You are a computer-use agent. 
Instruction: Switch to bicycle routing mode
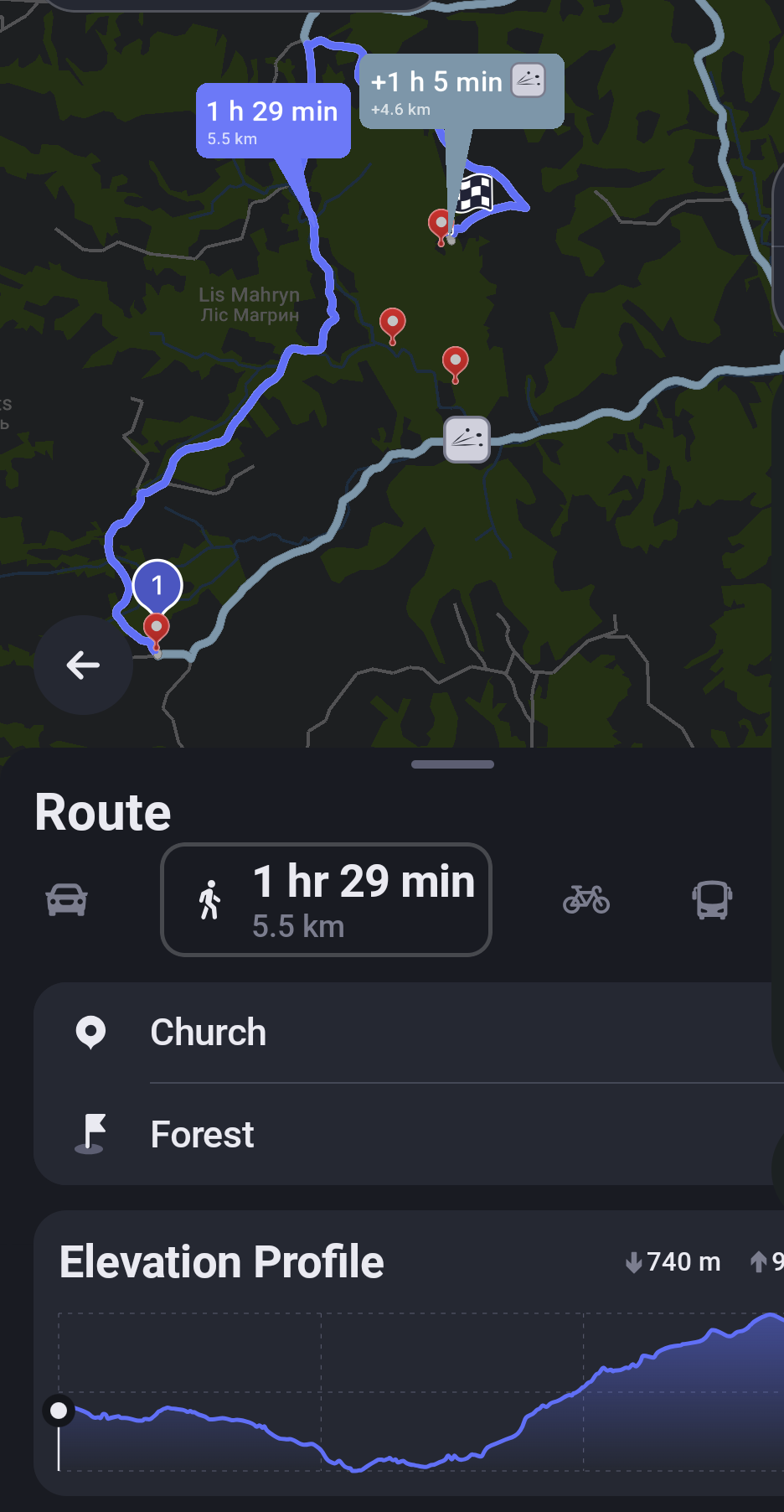tap(586, 900)
